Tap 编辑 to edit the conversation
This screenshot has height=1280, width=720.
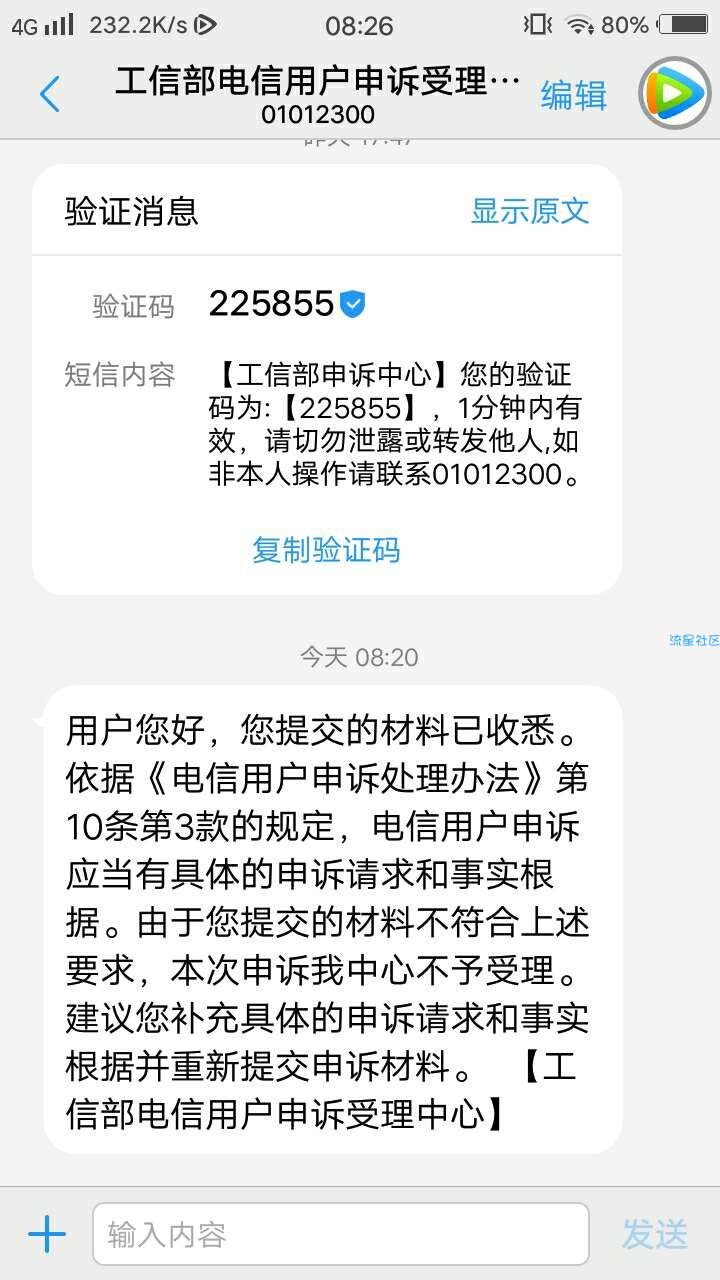pos(573,95)
